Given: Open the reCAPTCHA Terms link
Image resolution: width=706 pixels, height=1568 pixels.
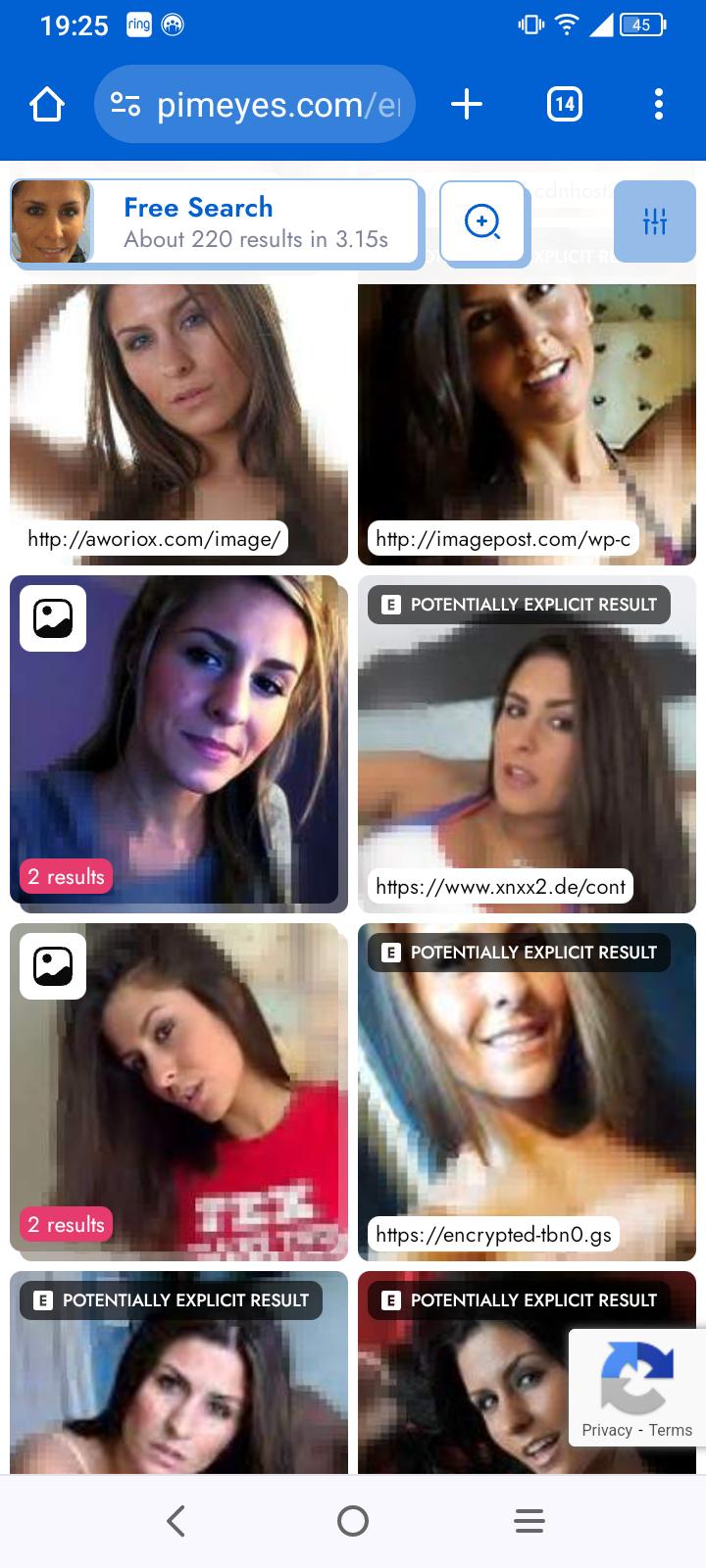Looking at the screenshot, I should (x=671, y=1430).
